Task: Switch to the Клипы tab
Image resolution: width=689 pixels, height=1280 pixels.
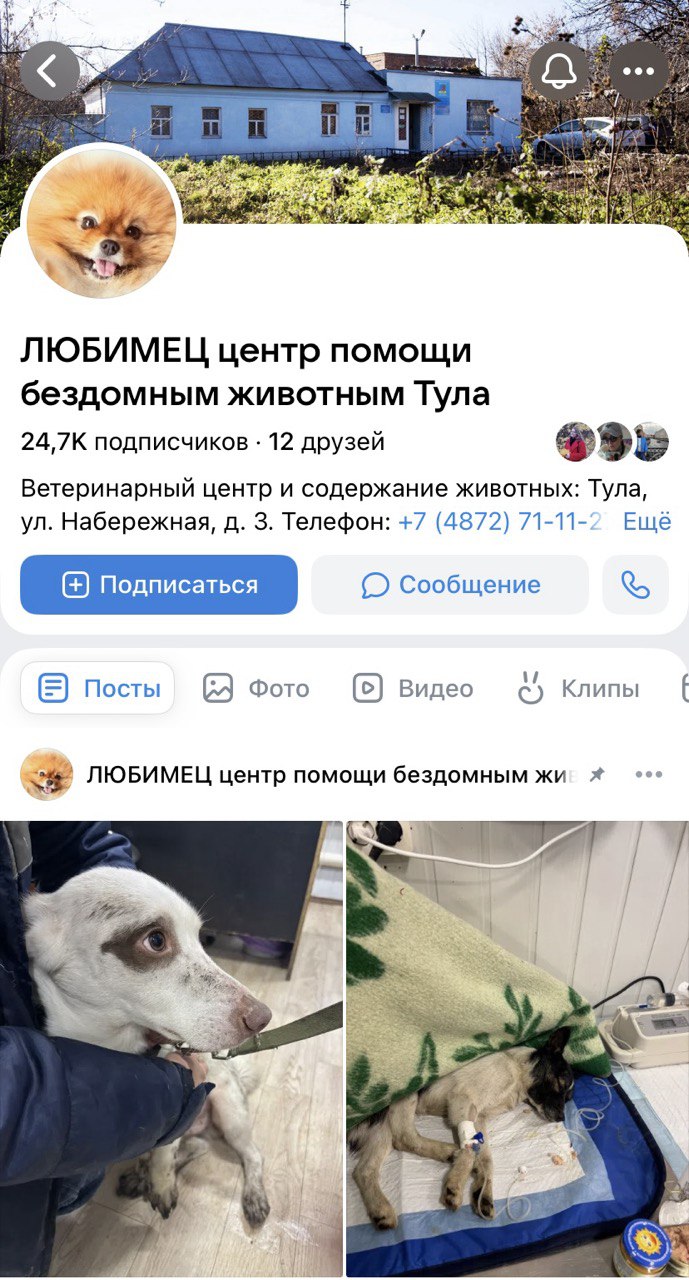Action: [578, 688]
